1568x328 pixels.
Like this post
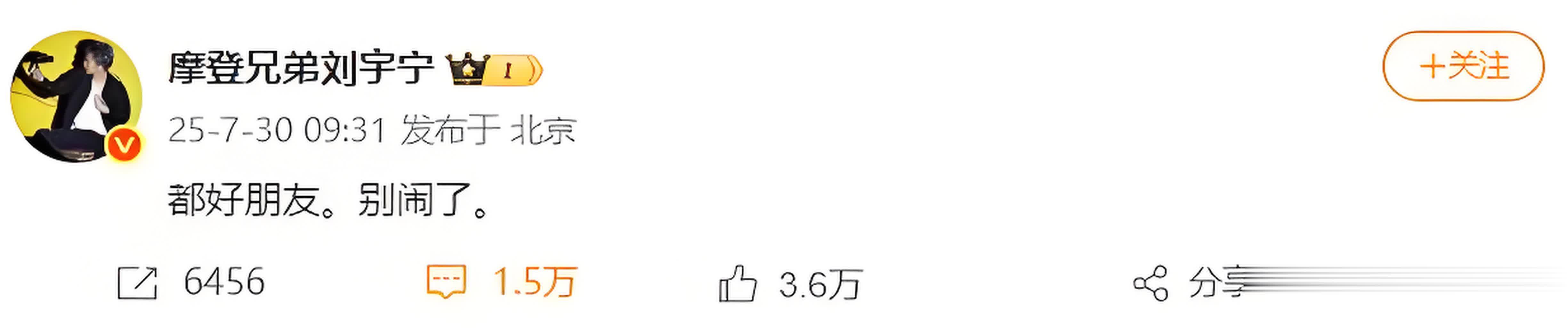[738, 283]
